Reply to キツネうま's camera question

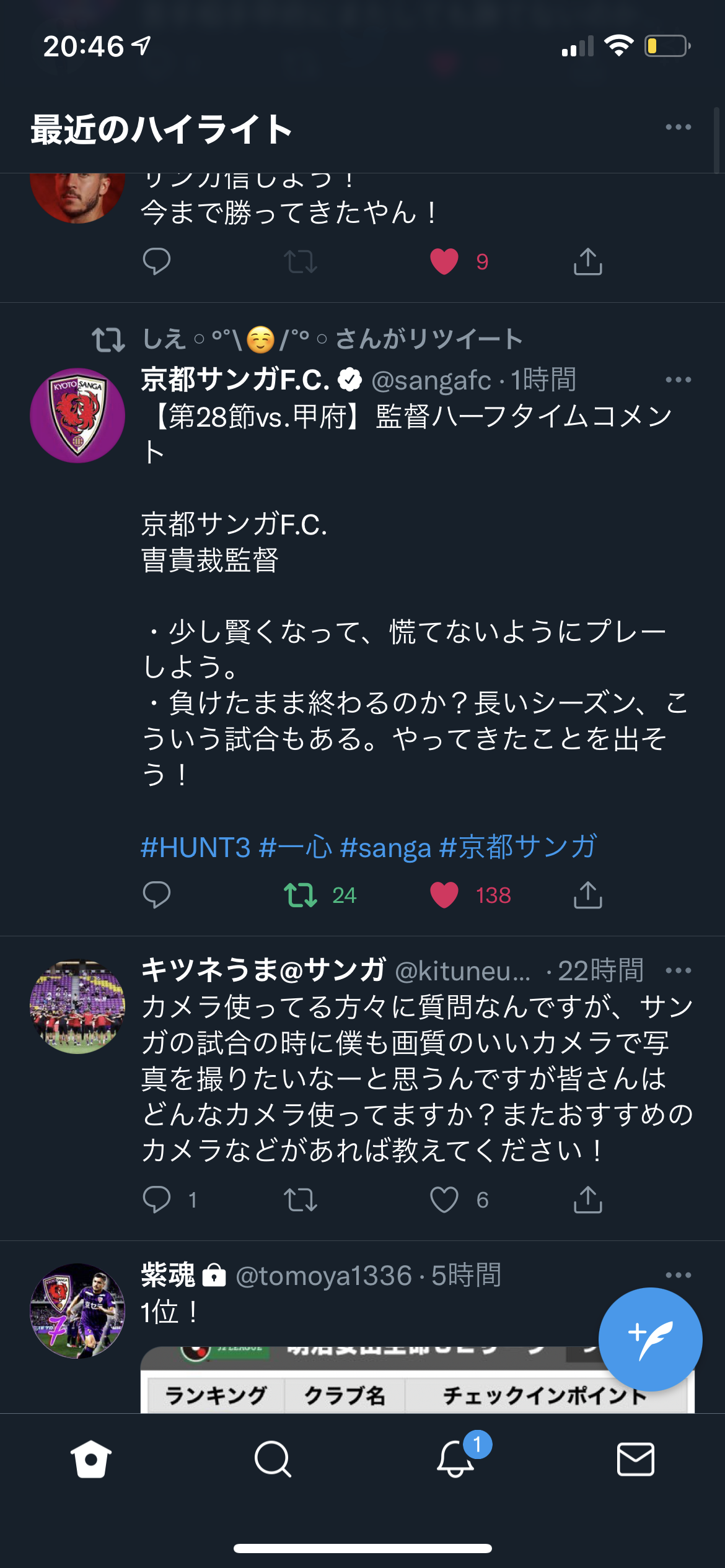tap(157, 1200)
